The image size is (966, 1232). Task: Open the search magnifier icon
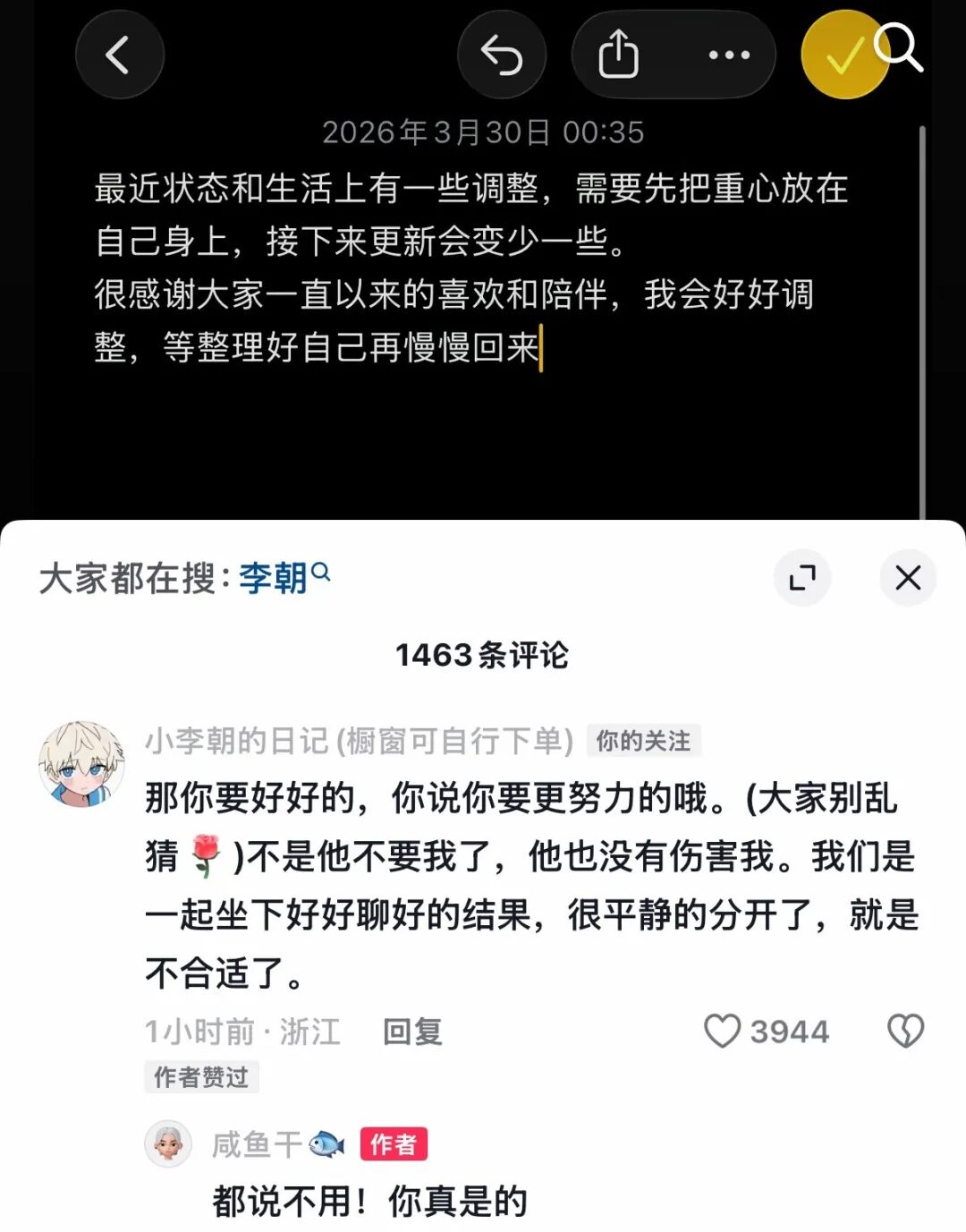coord(899,47)
